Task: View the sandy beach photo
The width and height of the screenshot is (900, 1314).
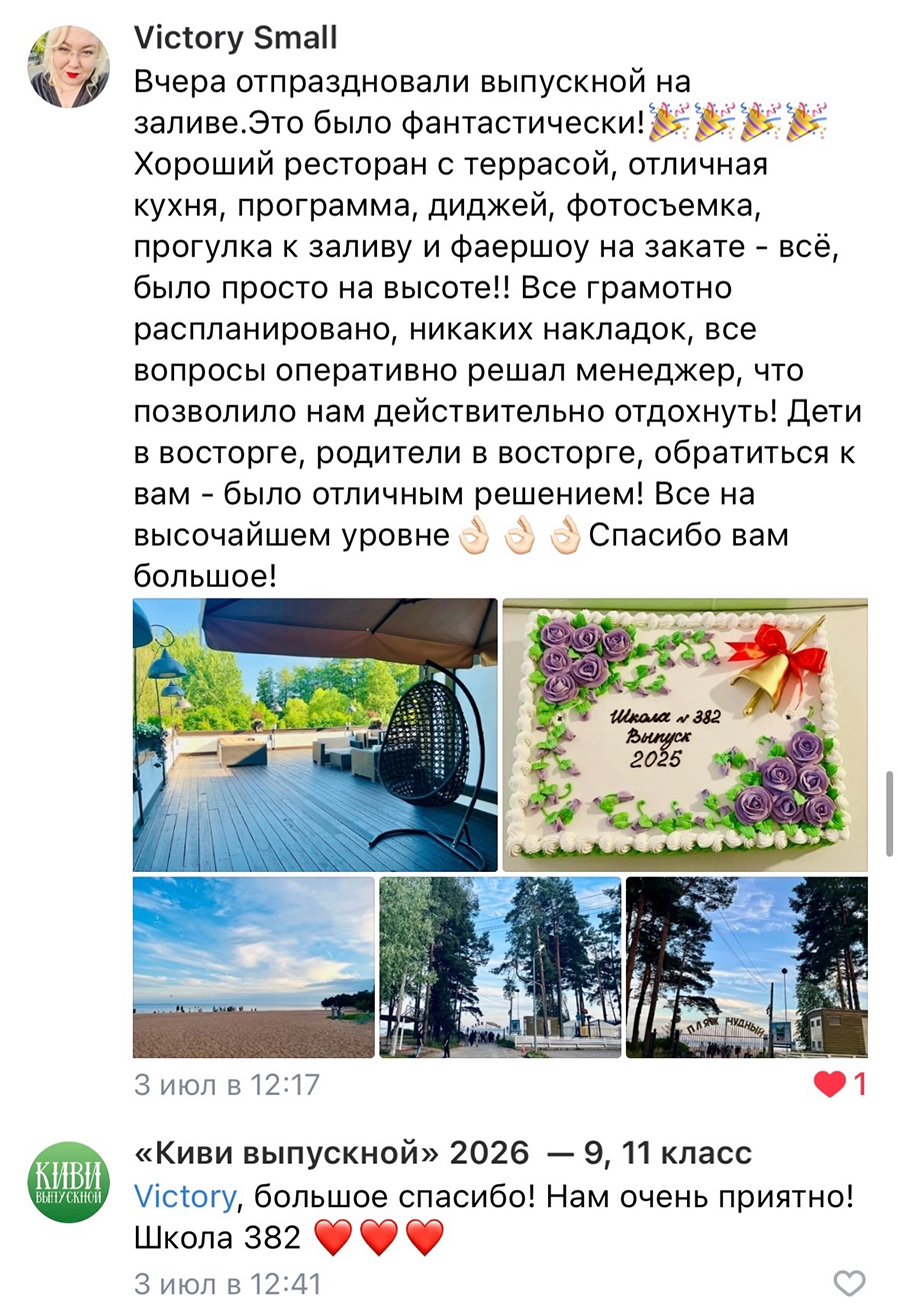Action: 254,967
